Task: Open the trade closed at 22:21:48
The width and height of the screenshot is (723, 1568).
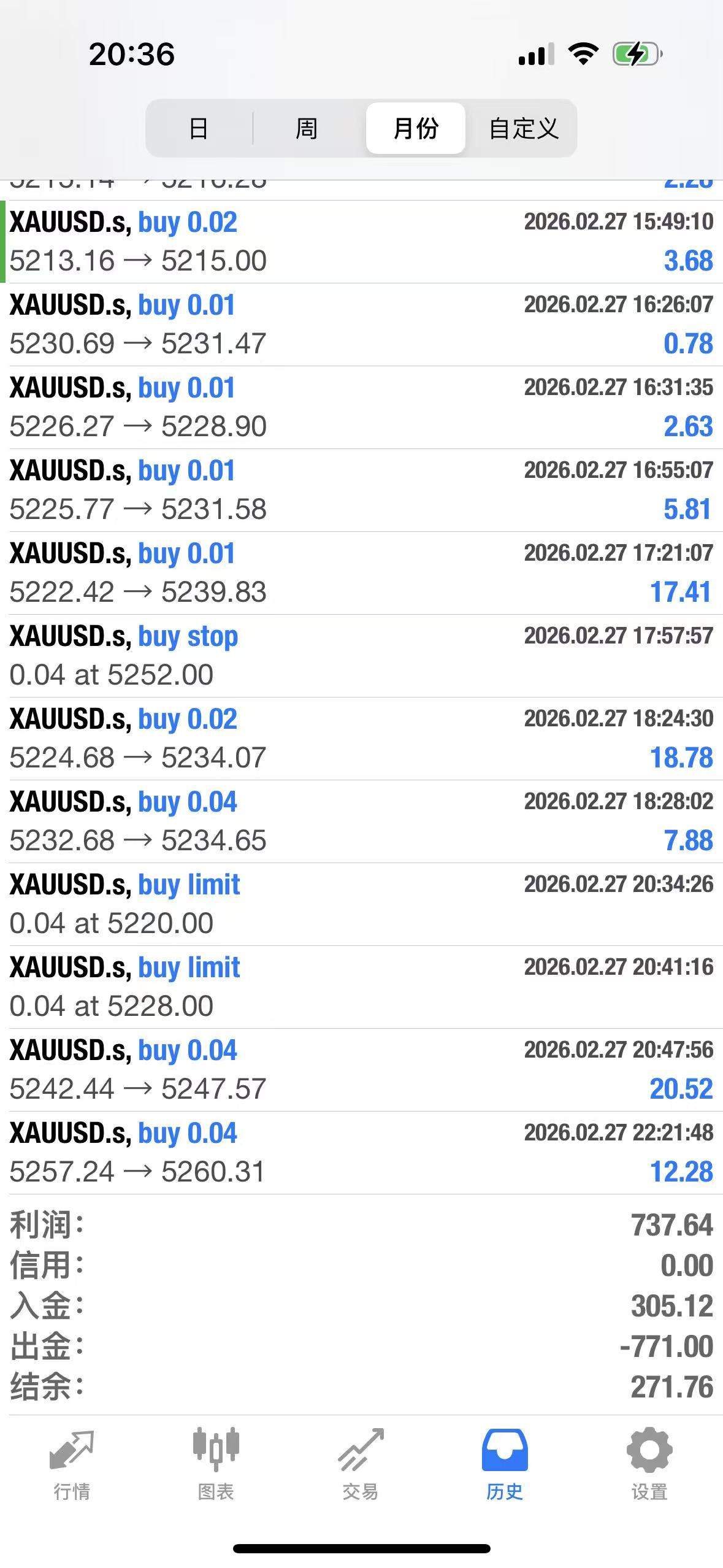Action: click(361, 1153)
